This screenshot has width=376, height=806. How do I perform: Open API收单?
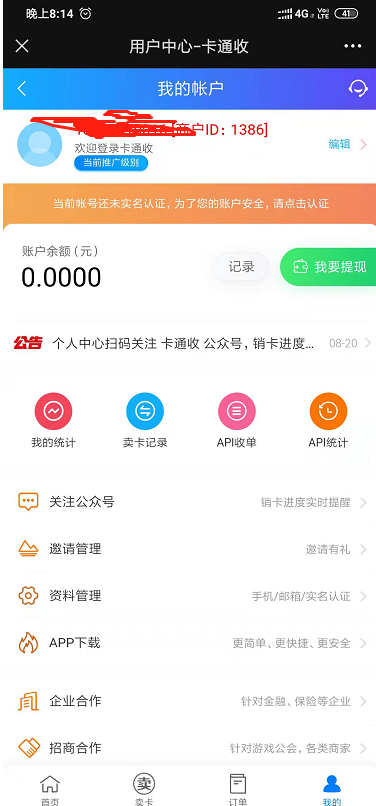pyautogui.click(x=237, y=420)
